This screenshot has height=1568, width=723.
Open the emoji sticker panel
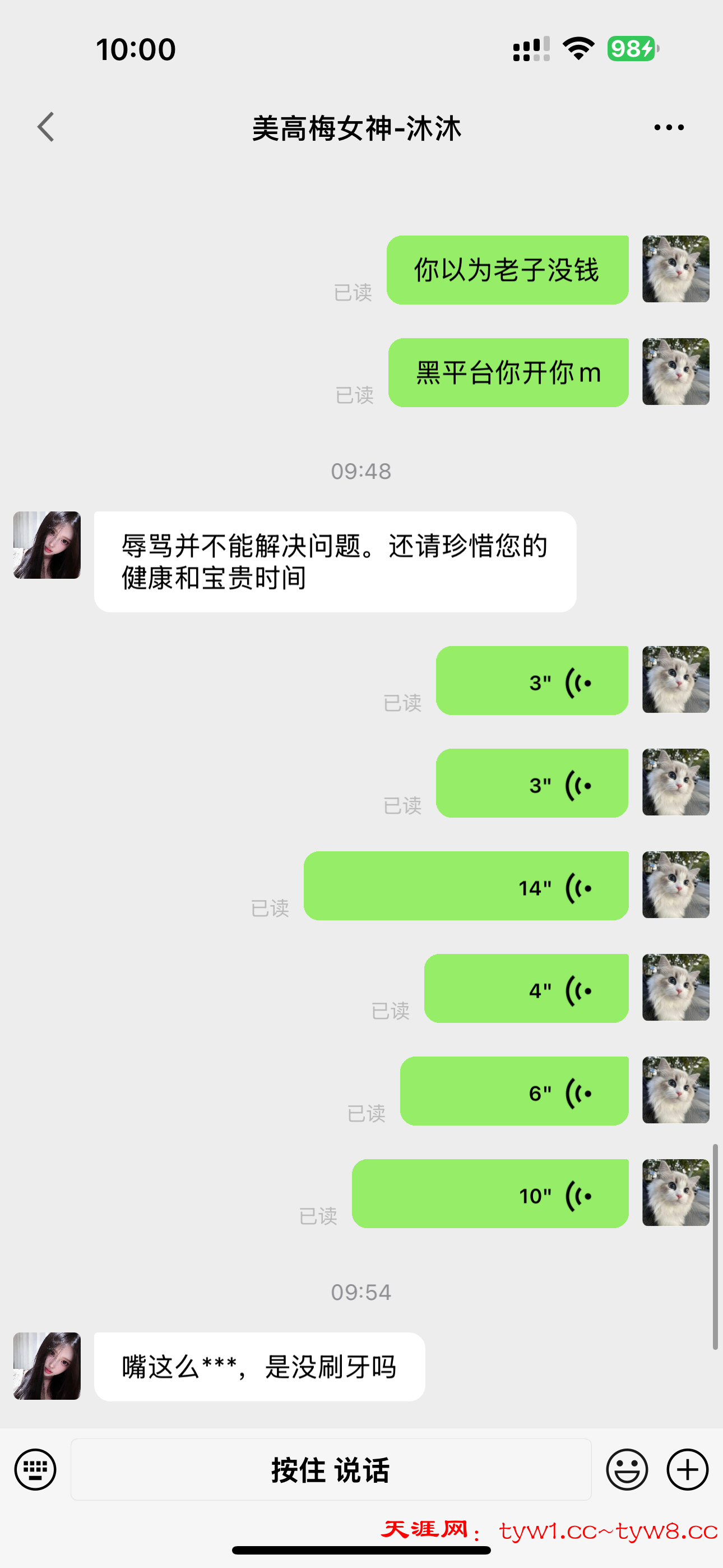click(626, 1469)
